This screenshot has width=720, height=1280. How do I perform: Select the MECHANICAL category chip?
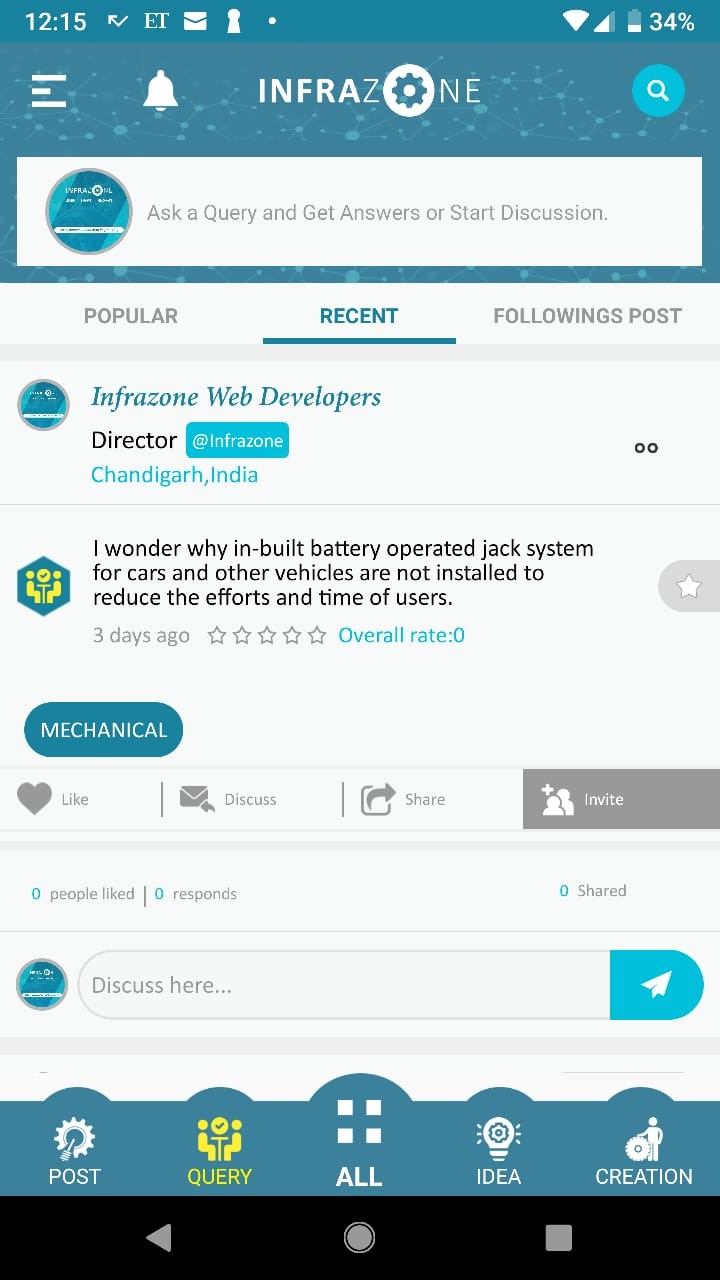click(104, 730)
